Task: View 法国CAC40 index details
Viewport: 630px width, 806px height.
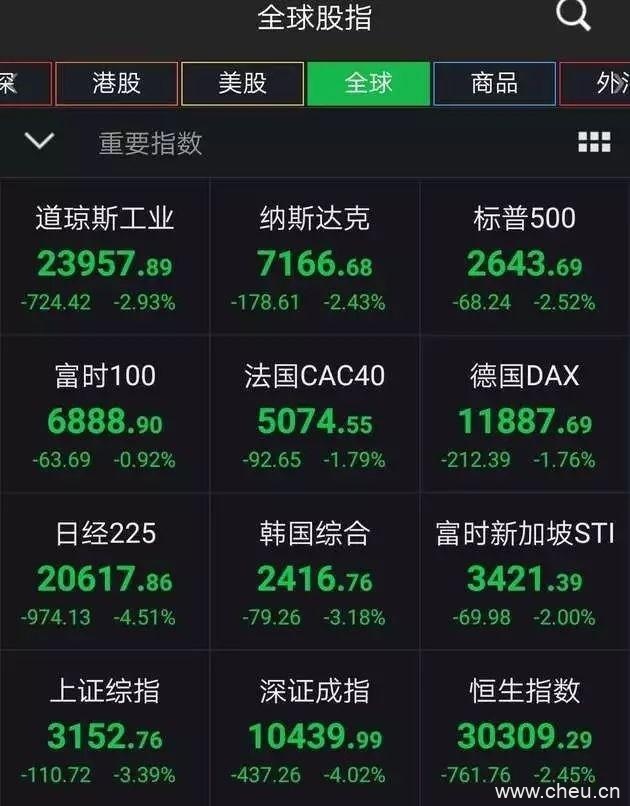Action: 314,415
